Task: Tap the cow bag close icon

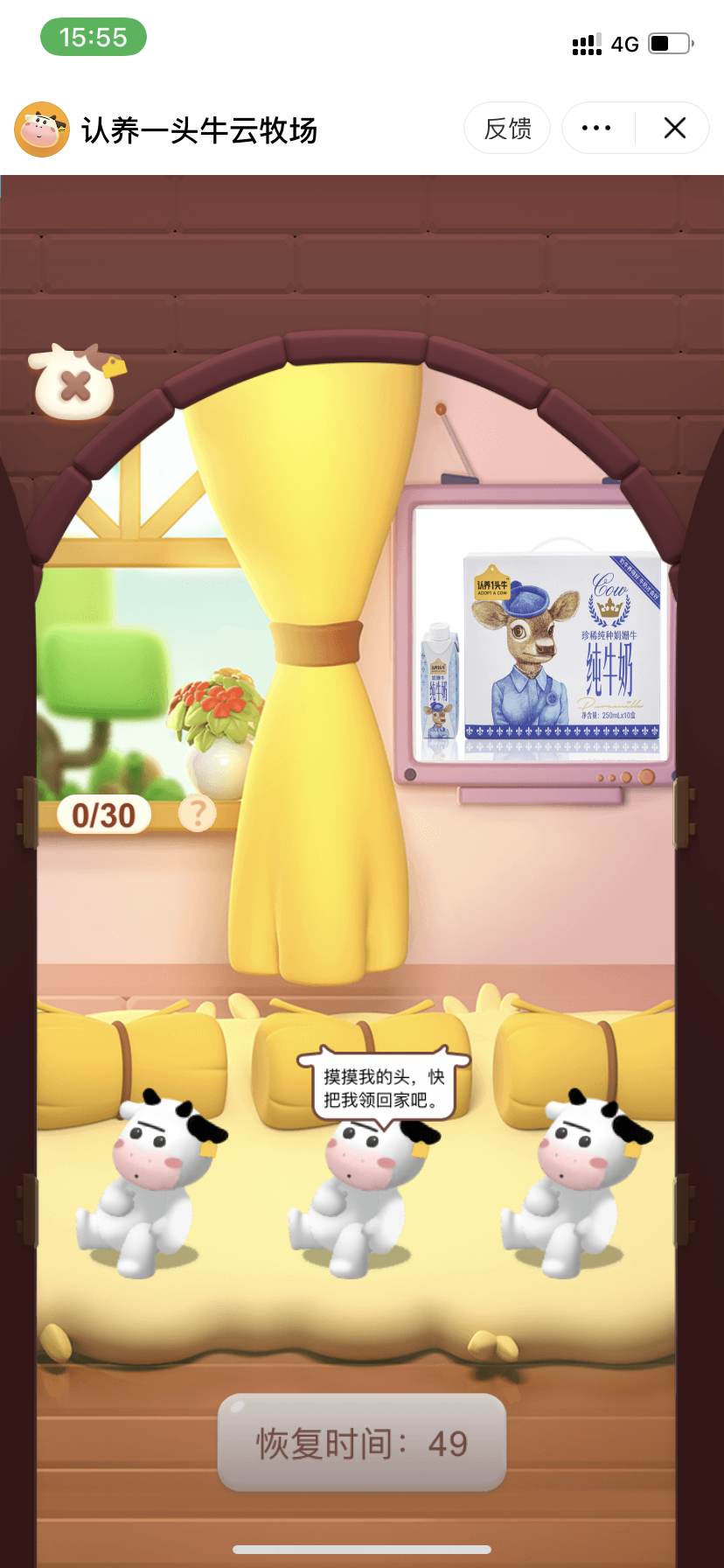Action: coord(75,385)
